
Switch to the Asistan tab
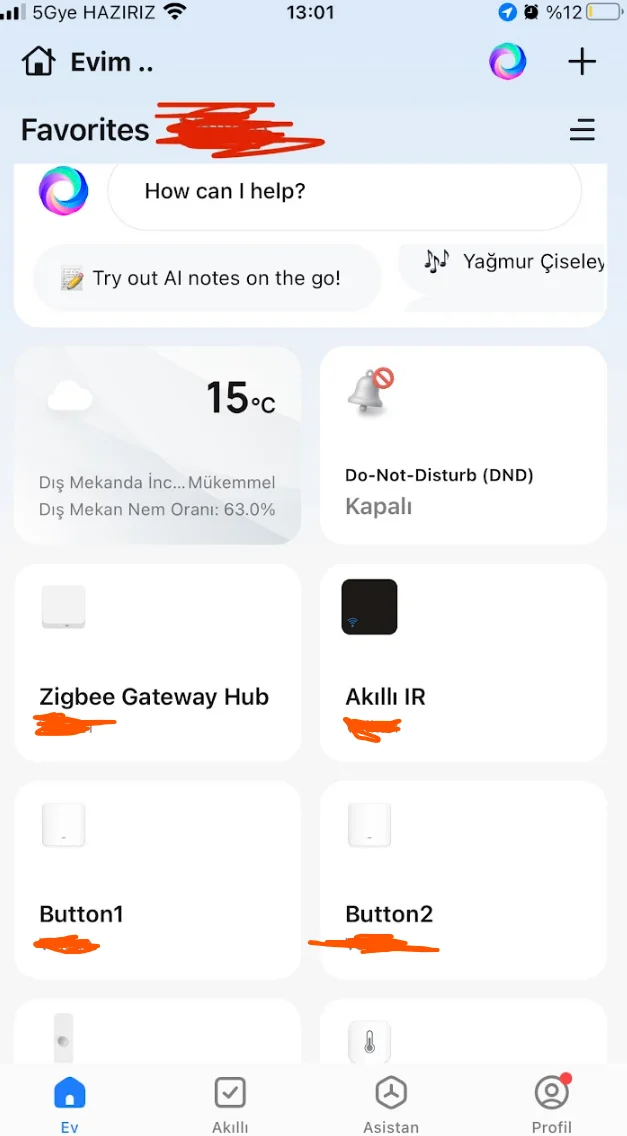(x=391, y=1102)
